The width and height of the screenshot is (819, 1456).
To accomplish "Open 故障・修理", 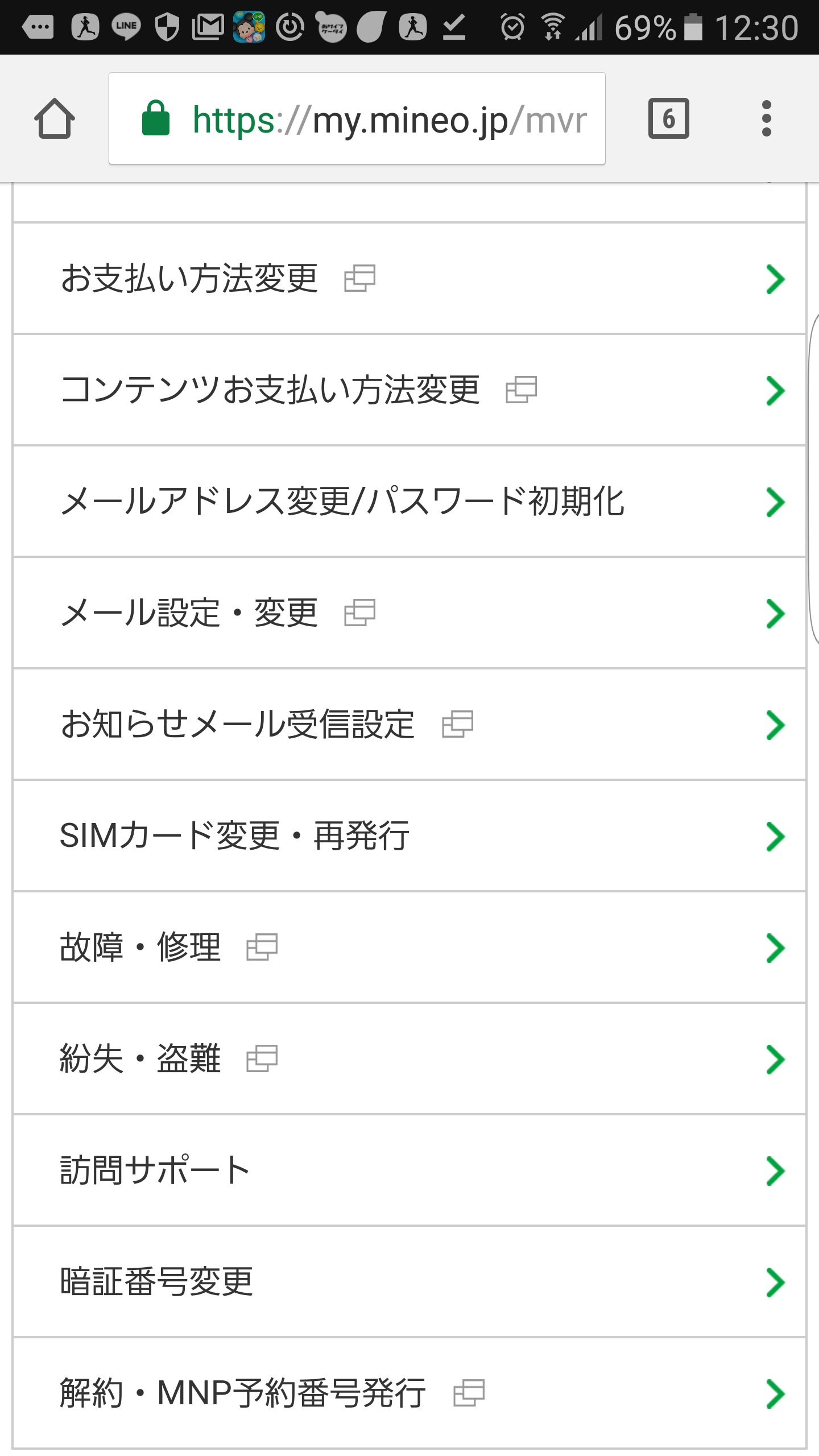I will click(x=409, y=948).
